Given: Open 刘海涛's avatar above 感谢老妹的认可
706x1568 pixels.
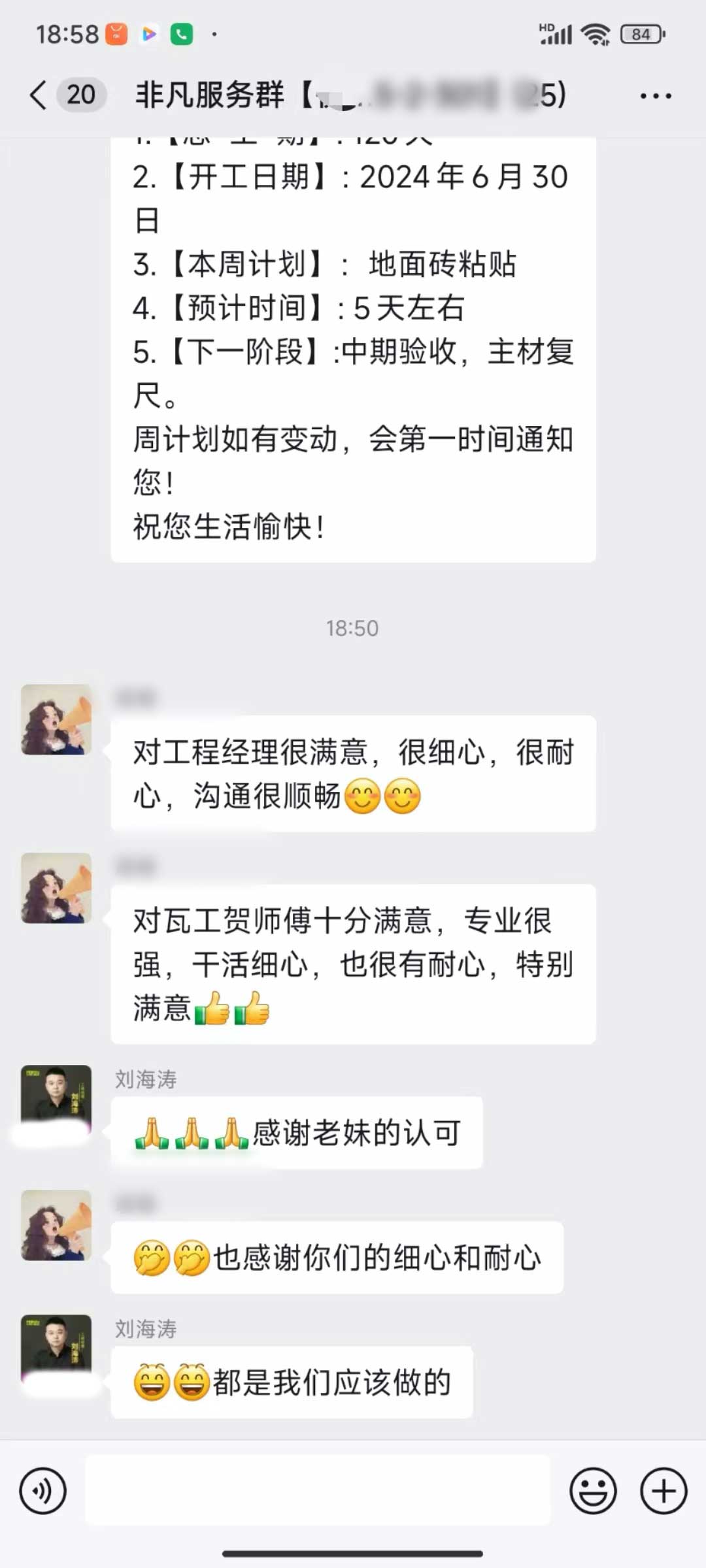Looking at the screenshot, I should [x=56, y=1100].
